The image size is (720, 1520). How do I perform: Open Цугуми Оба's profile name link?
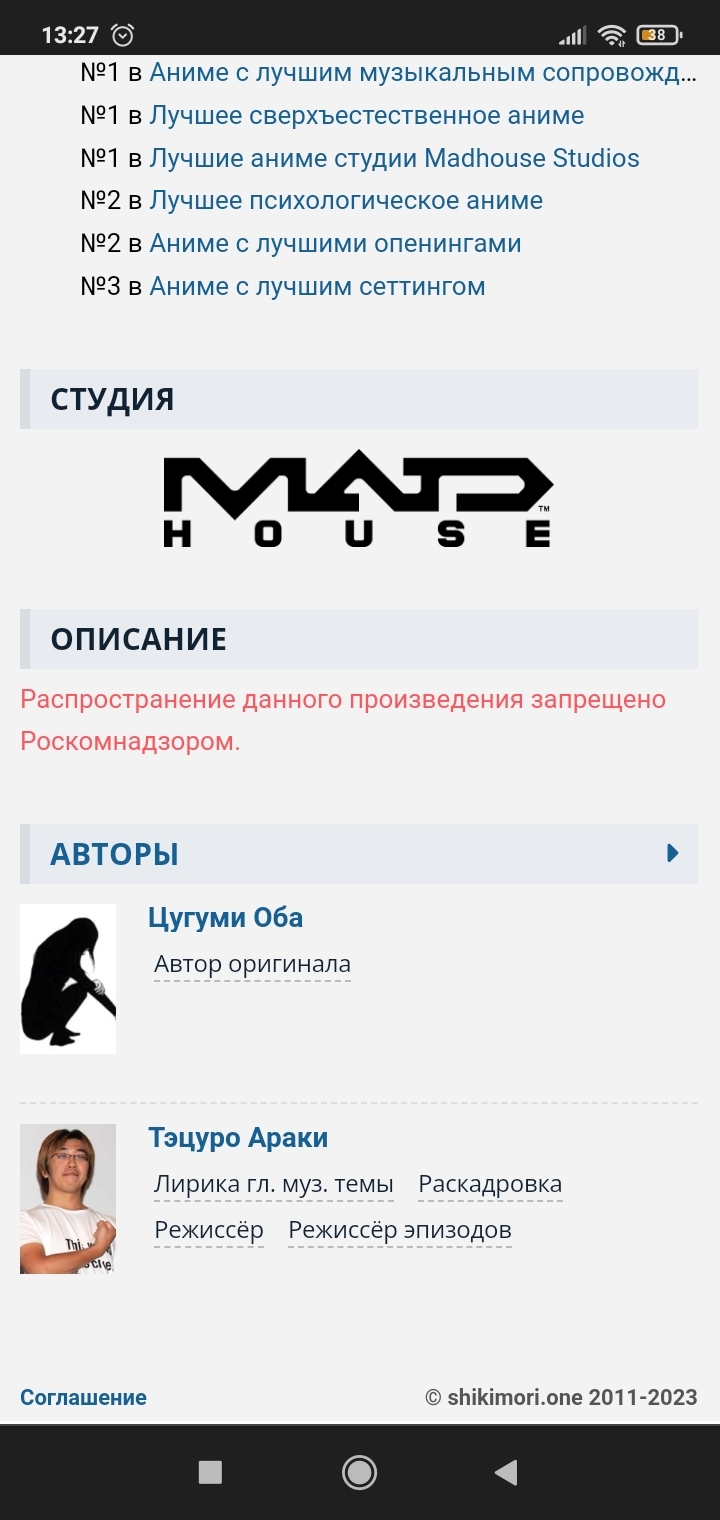click(x=225, y=918)
